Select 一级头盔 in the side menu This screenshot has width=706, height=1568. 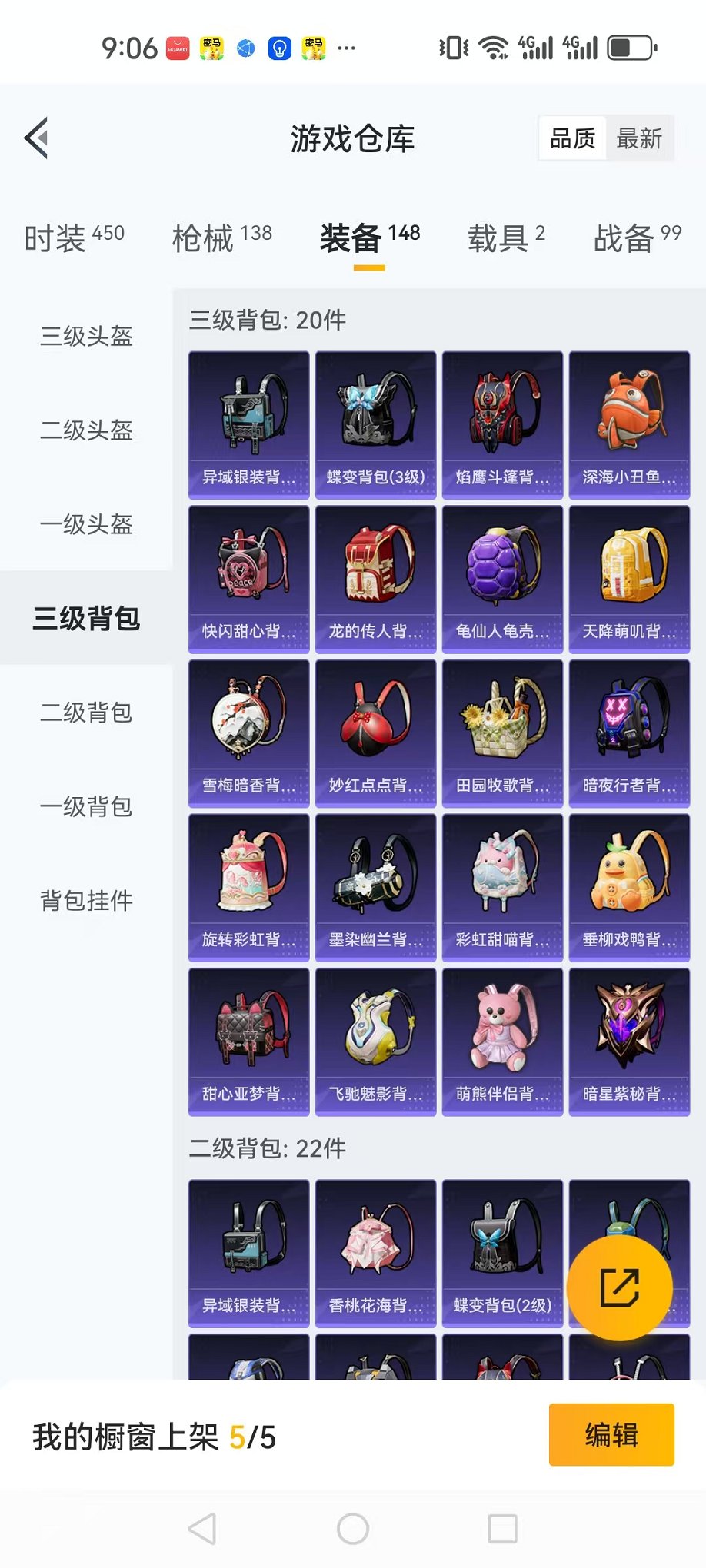pyautogui.click(x=86, y=524)
